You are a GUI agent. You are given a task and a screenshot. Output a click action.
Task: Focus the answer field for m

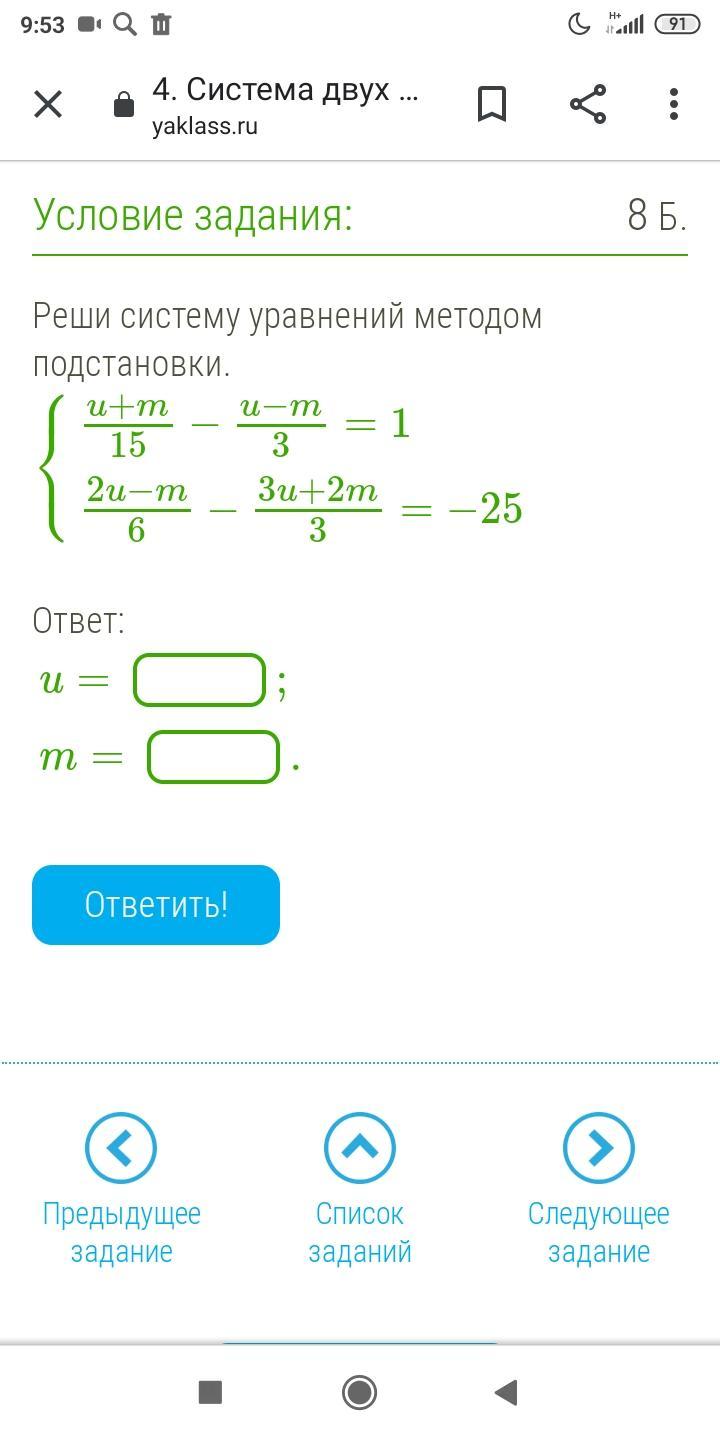click(x=213, y=757)
